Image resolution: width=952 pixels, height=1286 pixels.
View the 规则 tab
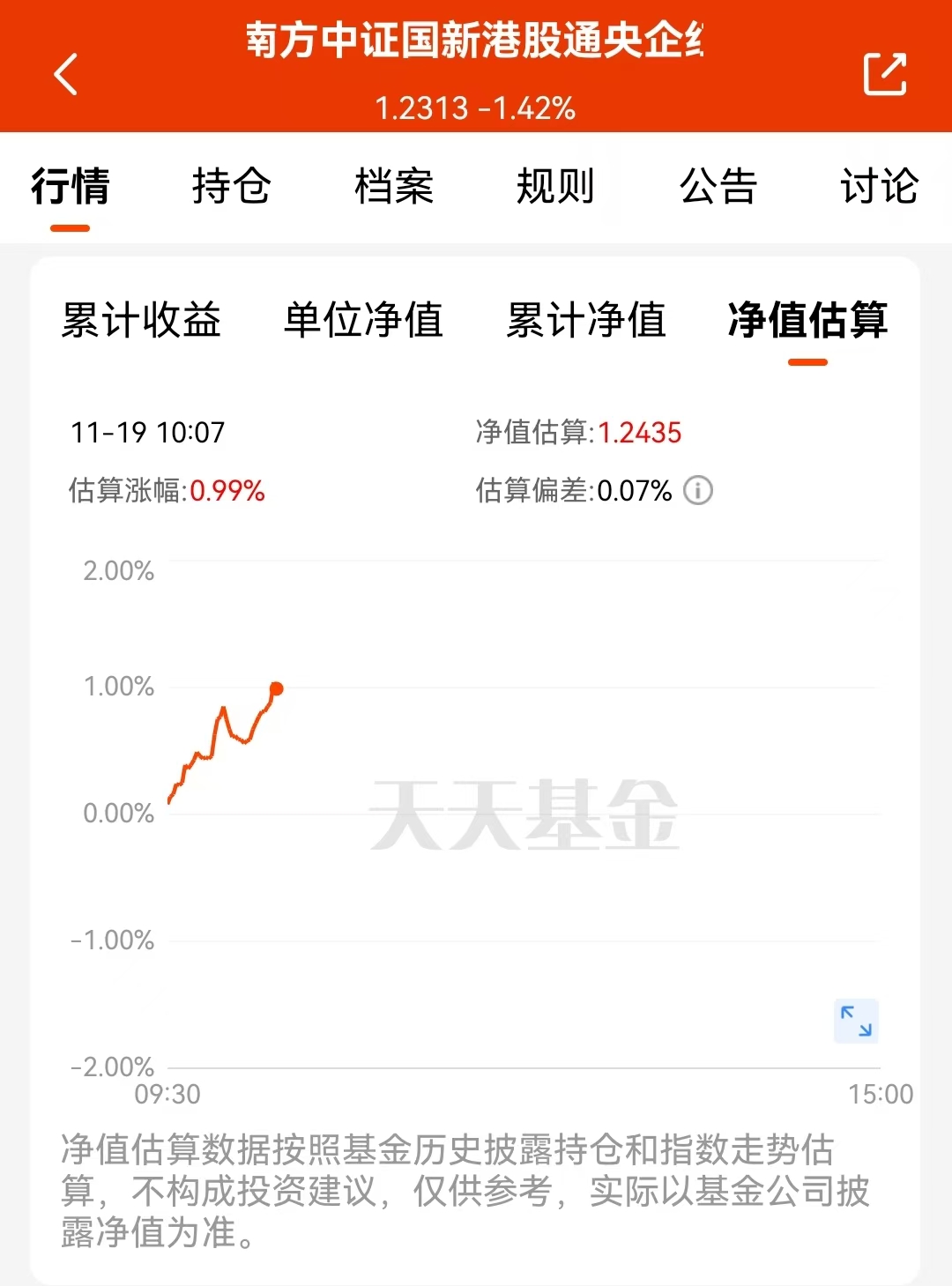tap(555, 187)
